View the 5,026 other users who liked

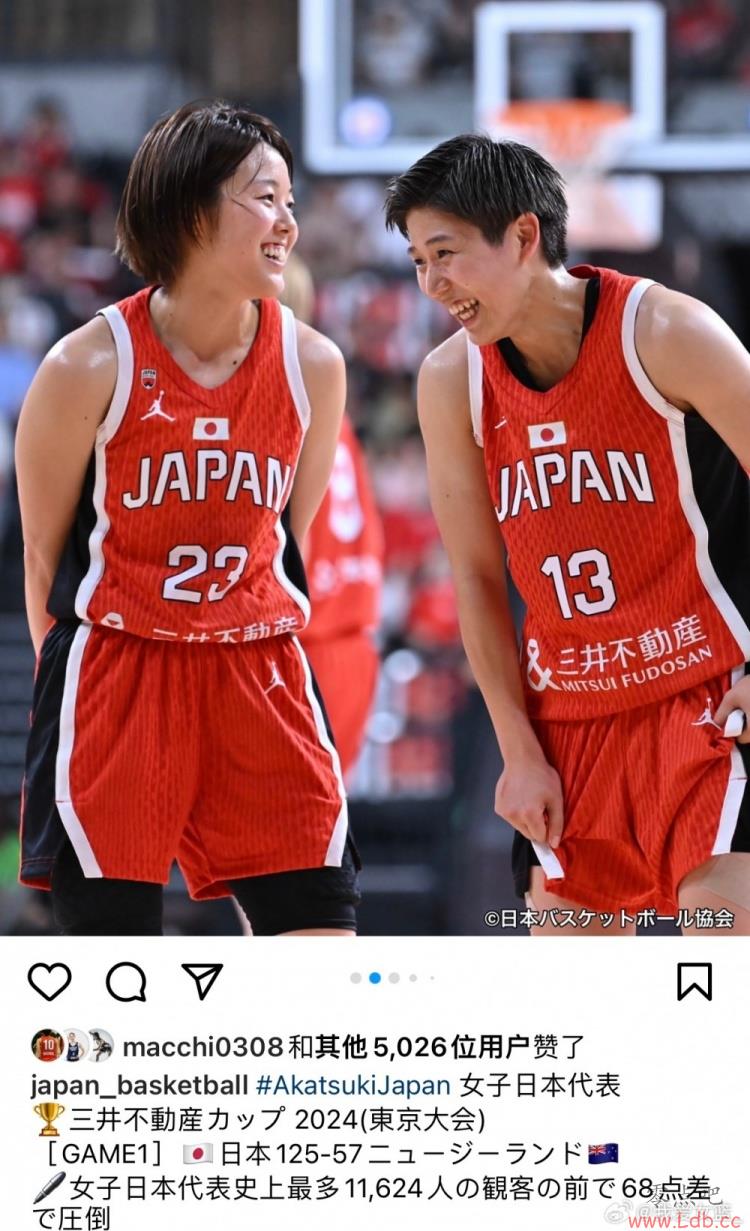(x=422, y=1047)
